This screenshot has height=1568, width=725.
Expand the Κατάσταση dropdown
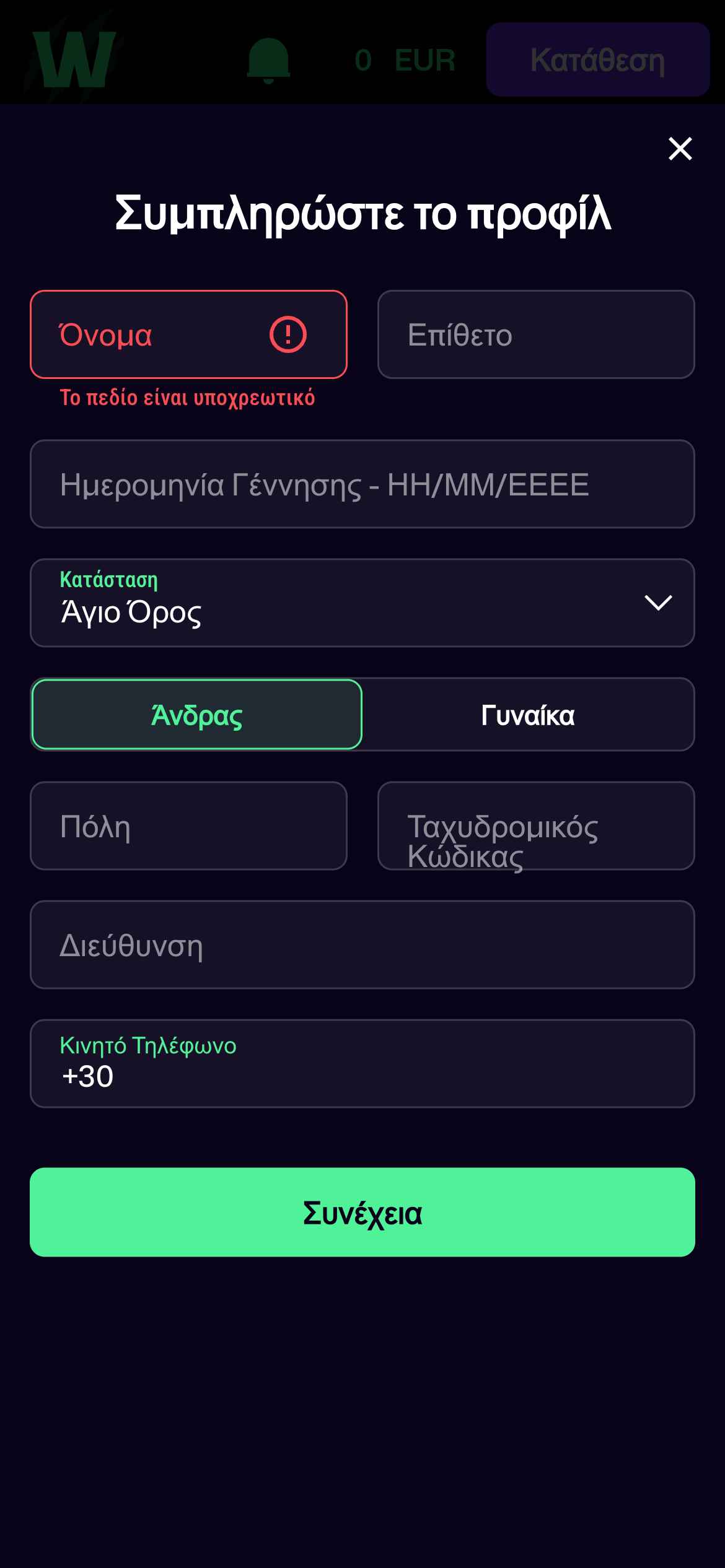[362, 603]
